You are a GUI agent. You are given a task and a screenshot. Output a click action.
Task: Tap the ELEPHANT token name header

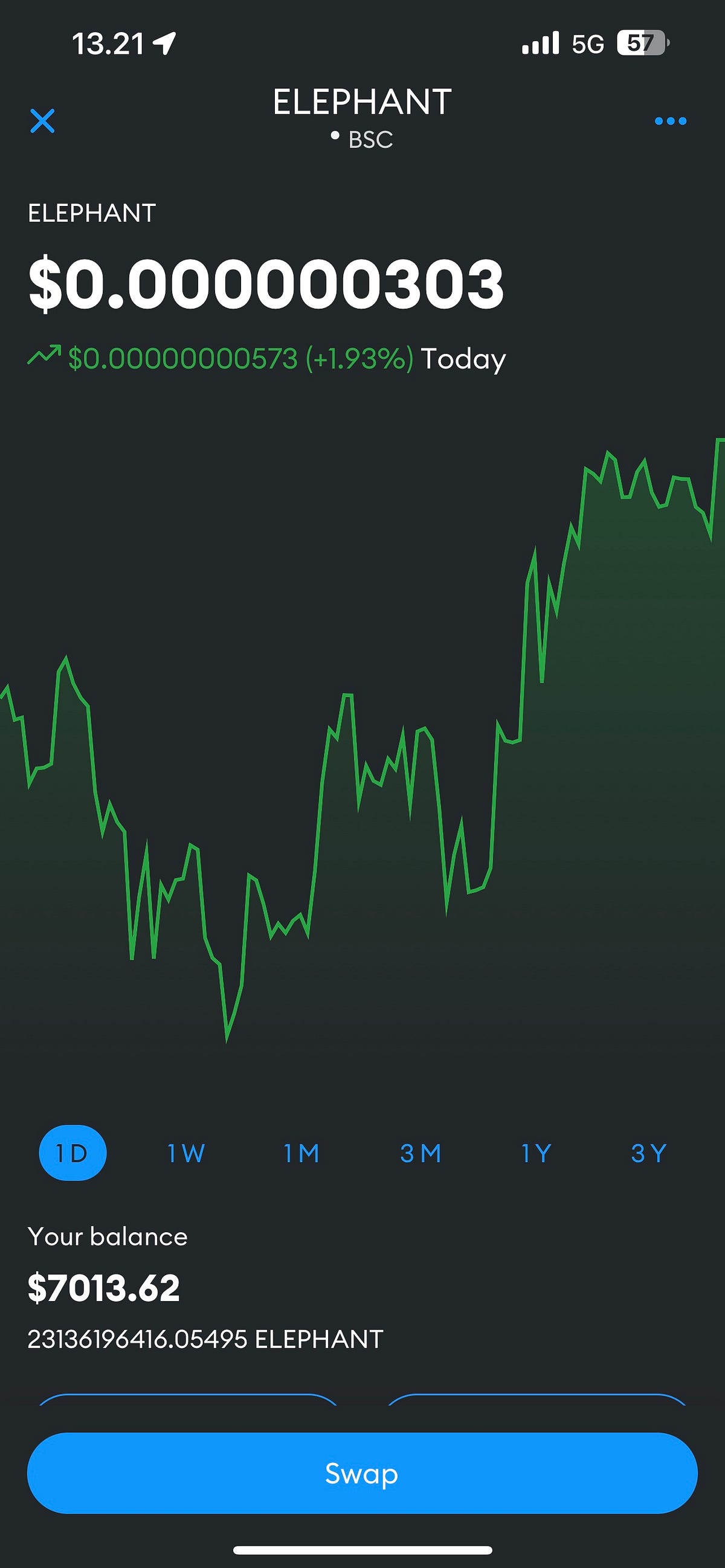pos(362,101)
